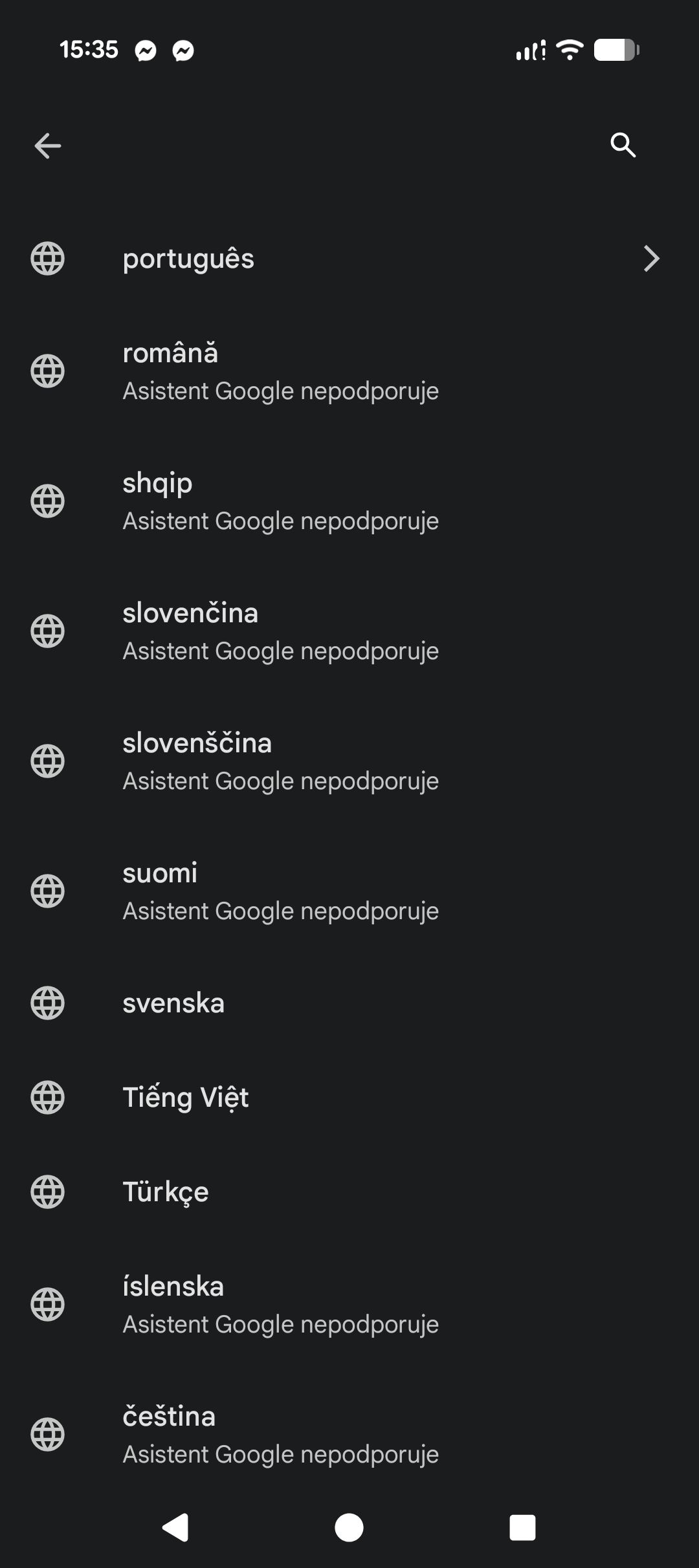Go back using the top arrow
The width and height of the screenshot is (699, 1568).
pos(47,146)
